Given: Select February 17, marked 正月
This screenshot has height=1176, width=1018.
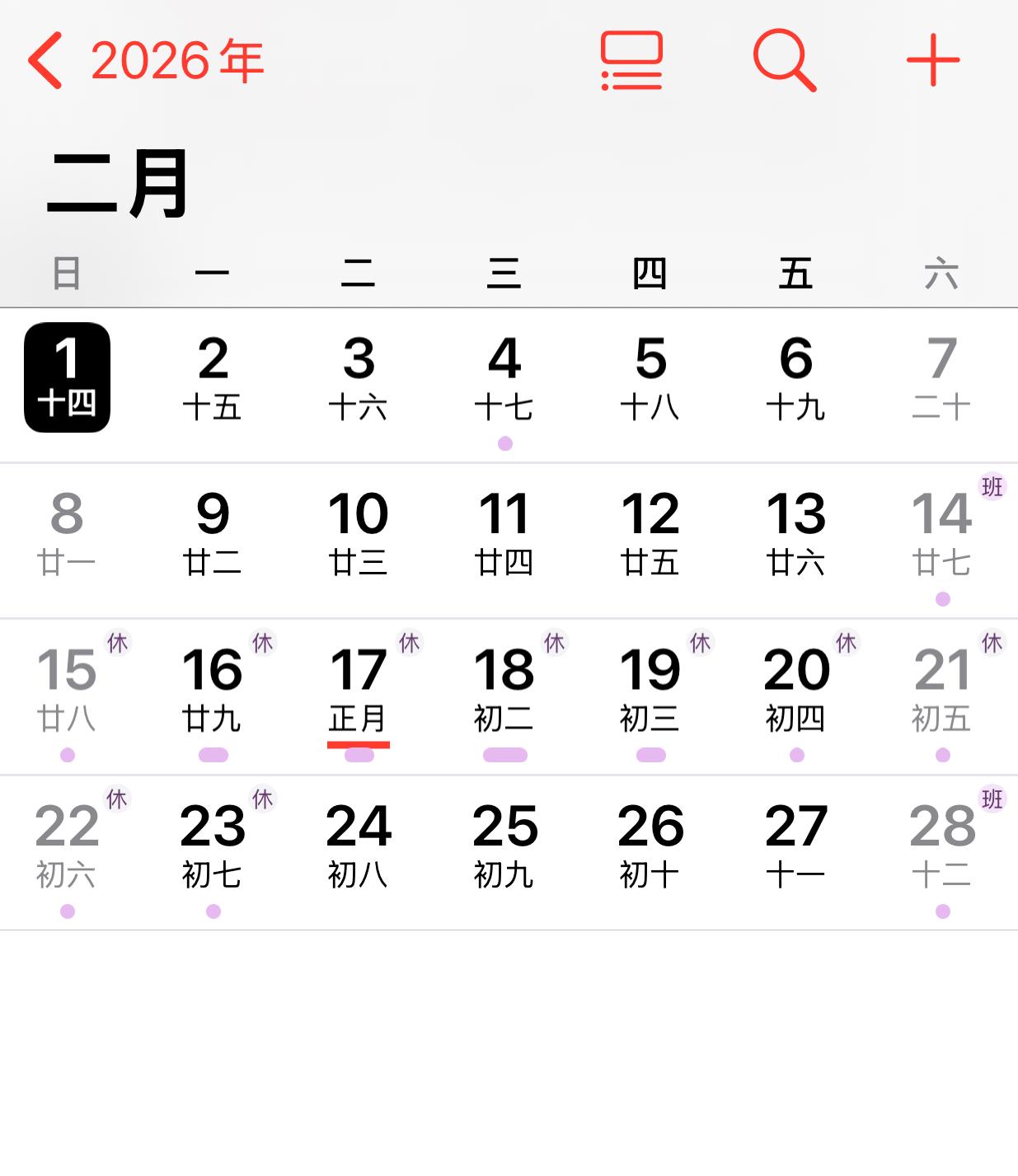Looking at the screenshot, I should 359,689.
